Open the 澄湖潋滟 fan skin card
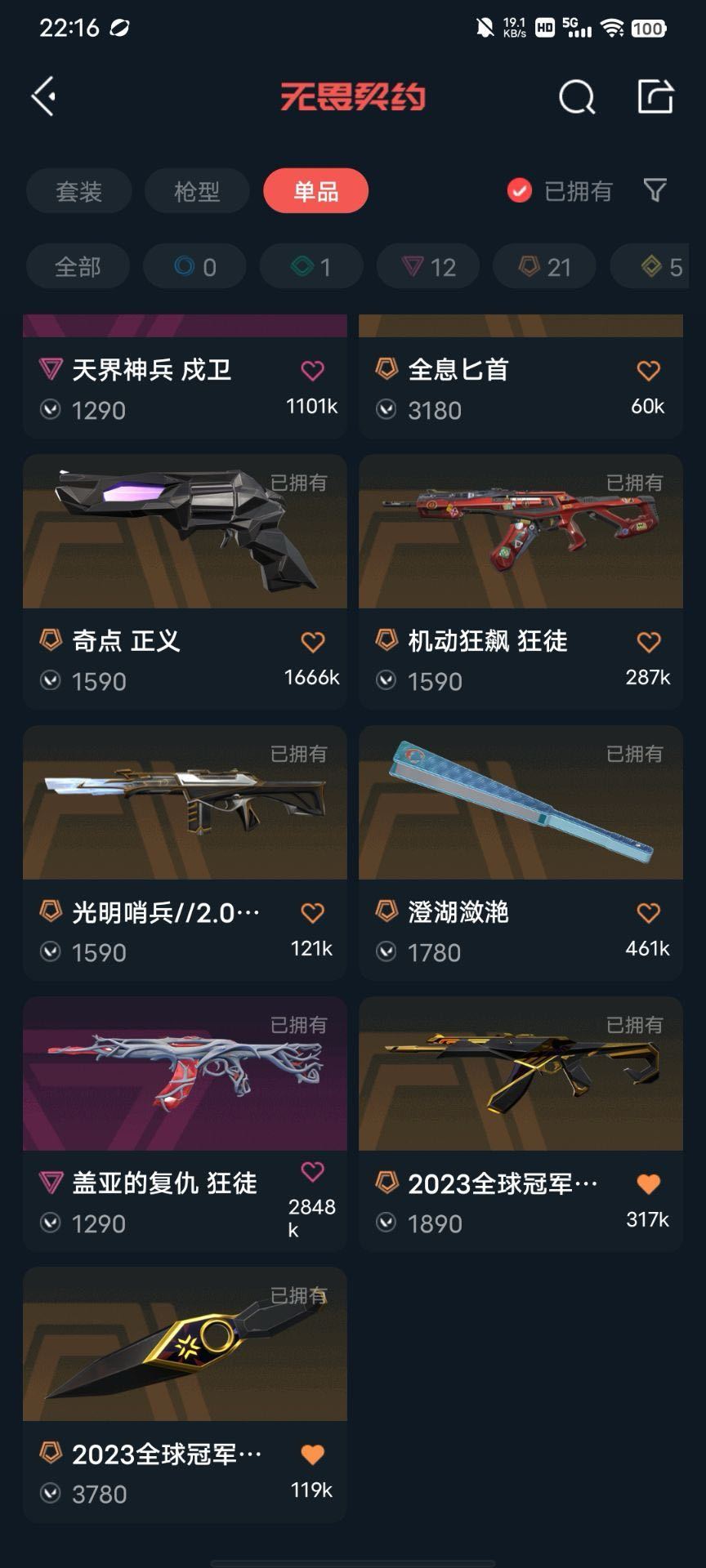Screen dimensions: 706x1568 521,853
